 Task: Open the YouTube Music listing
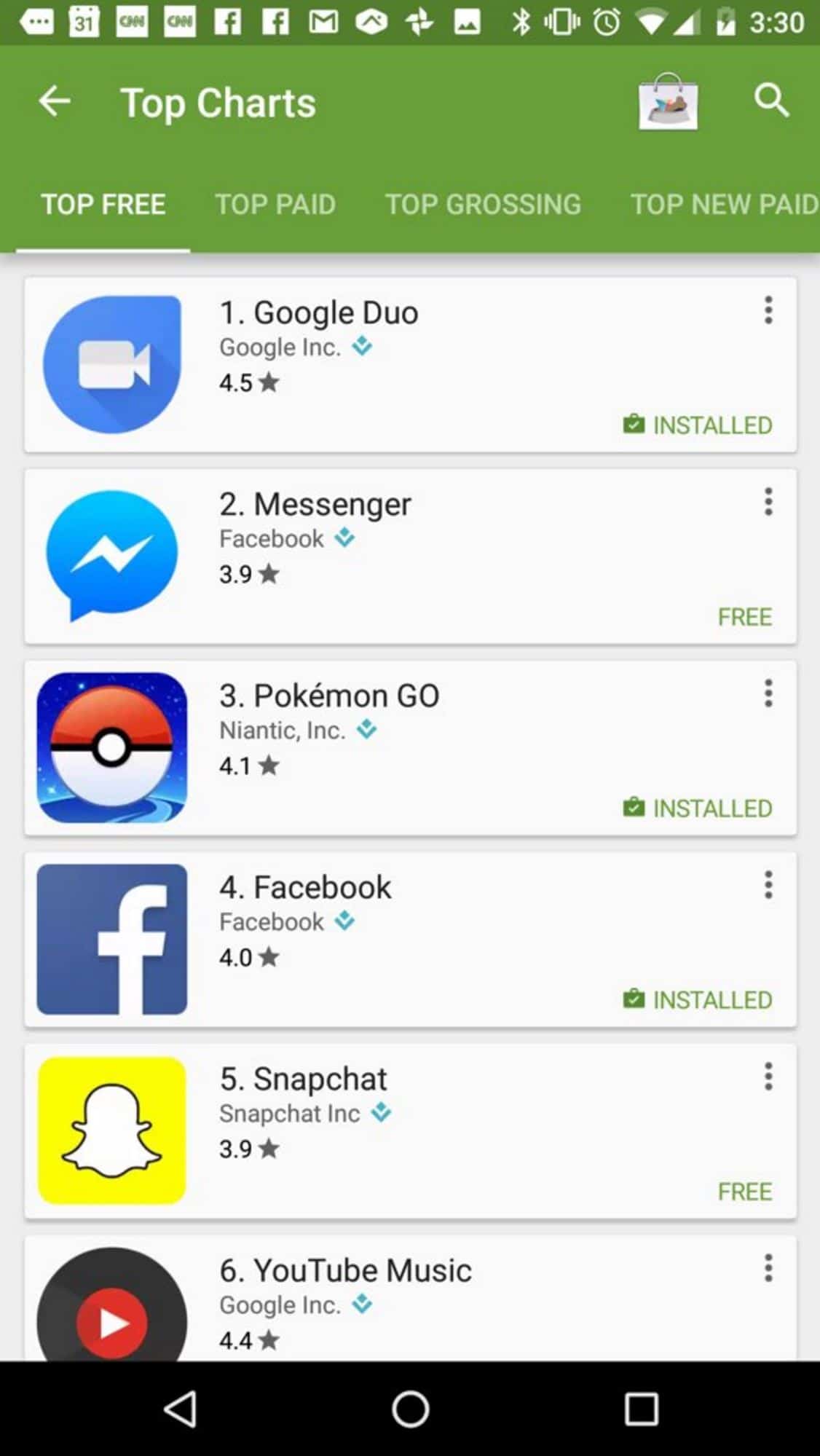click(x=345, y=1271)
